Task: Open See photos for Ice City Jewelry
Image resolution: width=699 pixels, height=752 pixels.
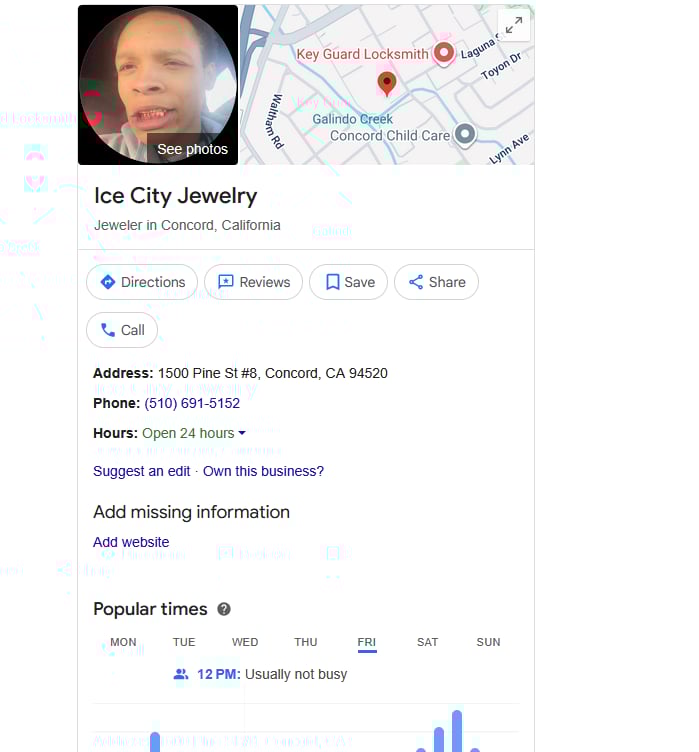Action: [x=192, y=149]
